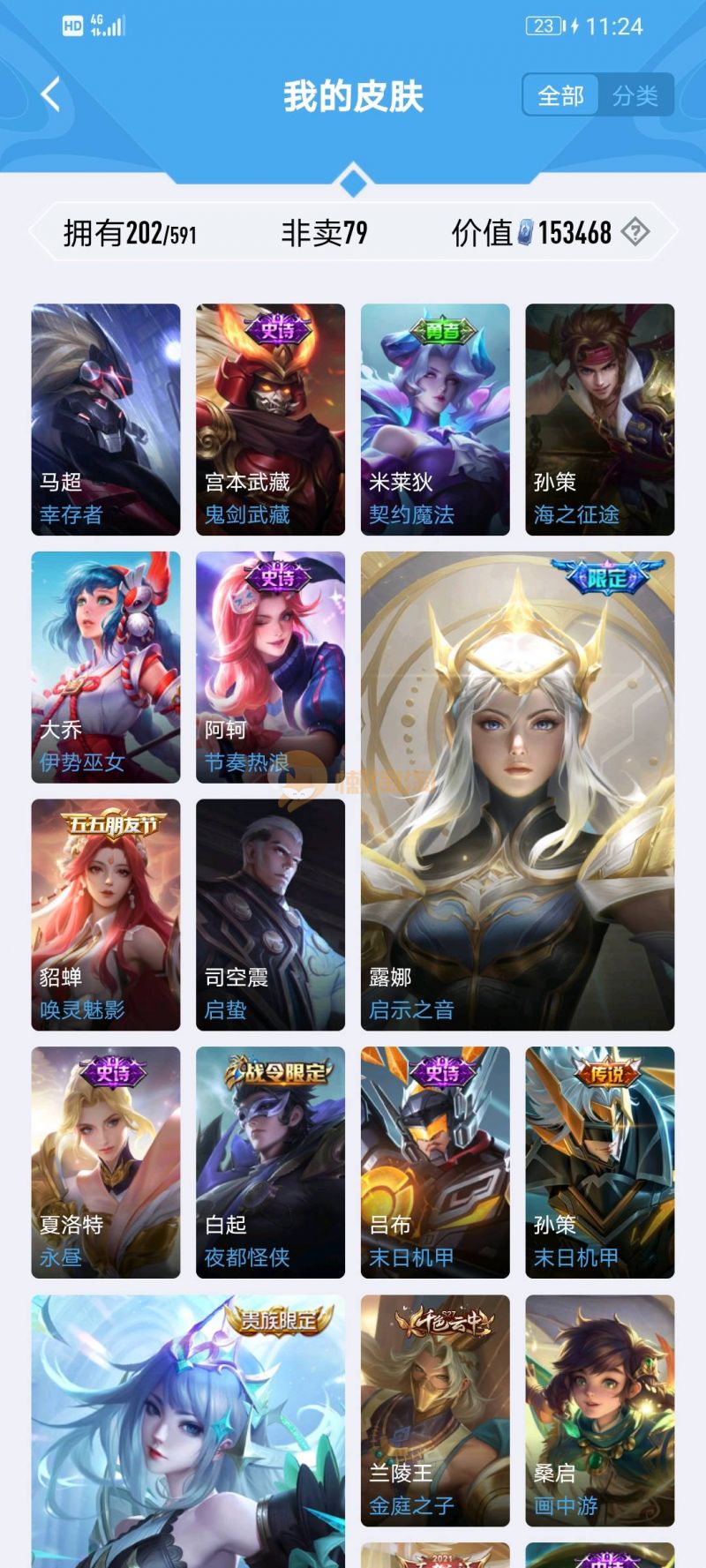
Task: Select 吕布 末日机甲 skin card
Action: (x=435, y=1162)
